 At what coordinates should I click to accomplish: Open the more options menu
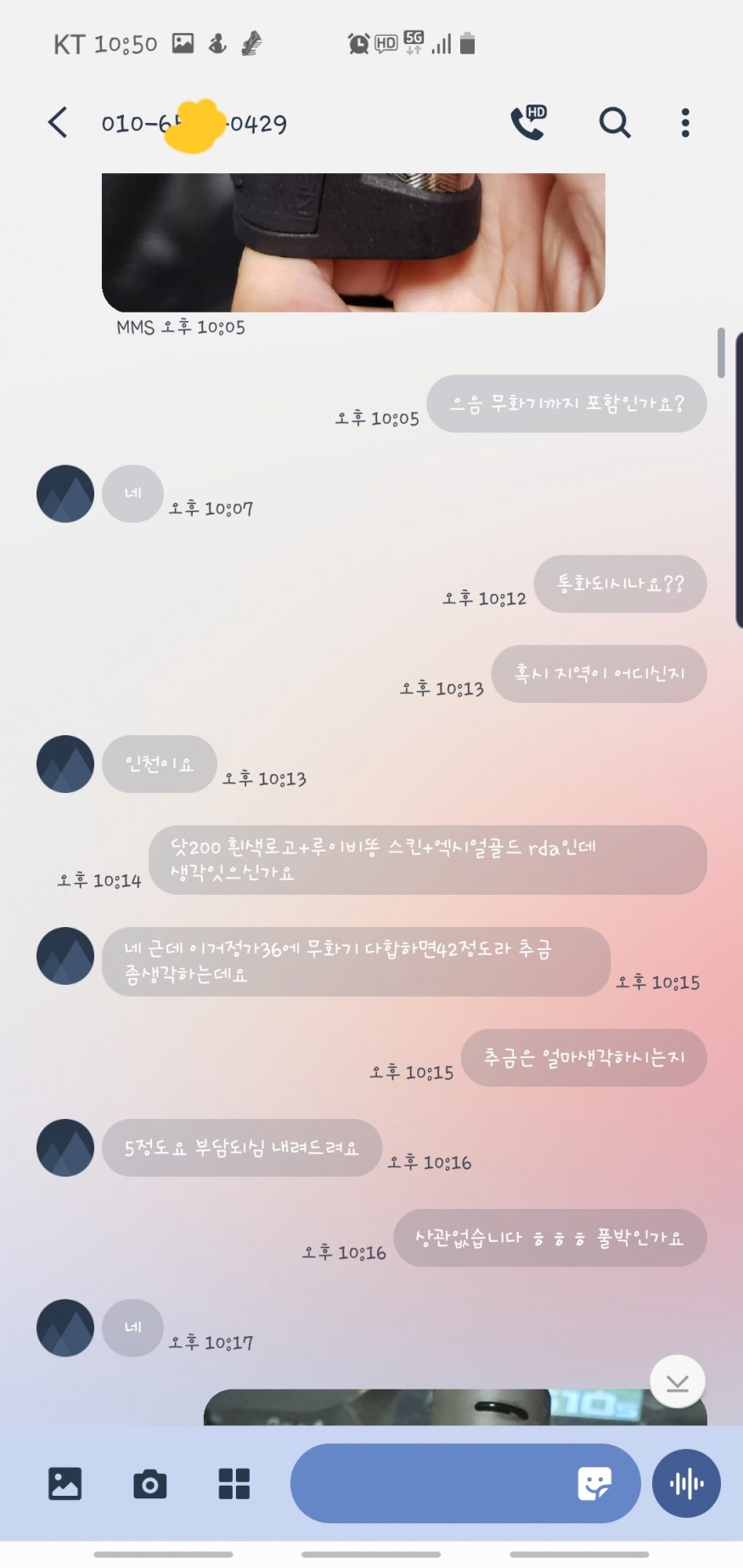pos(685,123)
